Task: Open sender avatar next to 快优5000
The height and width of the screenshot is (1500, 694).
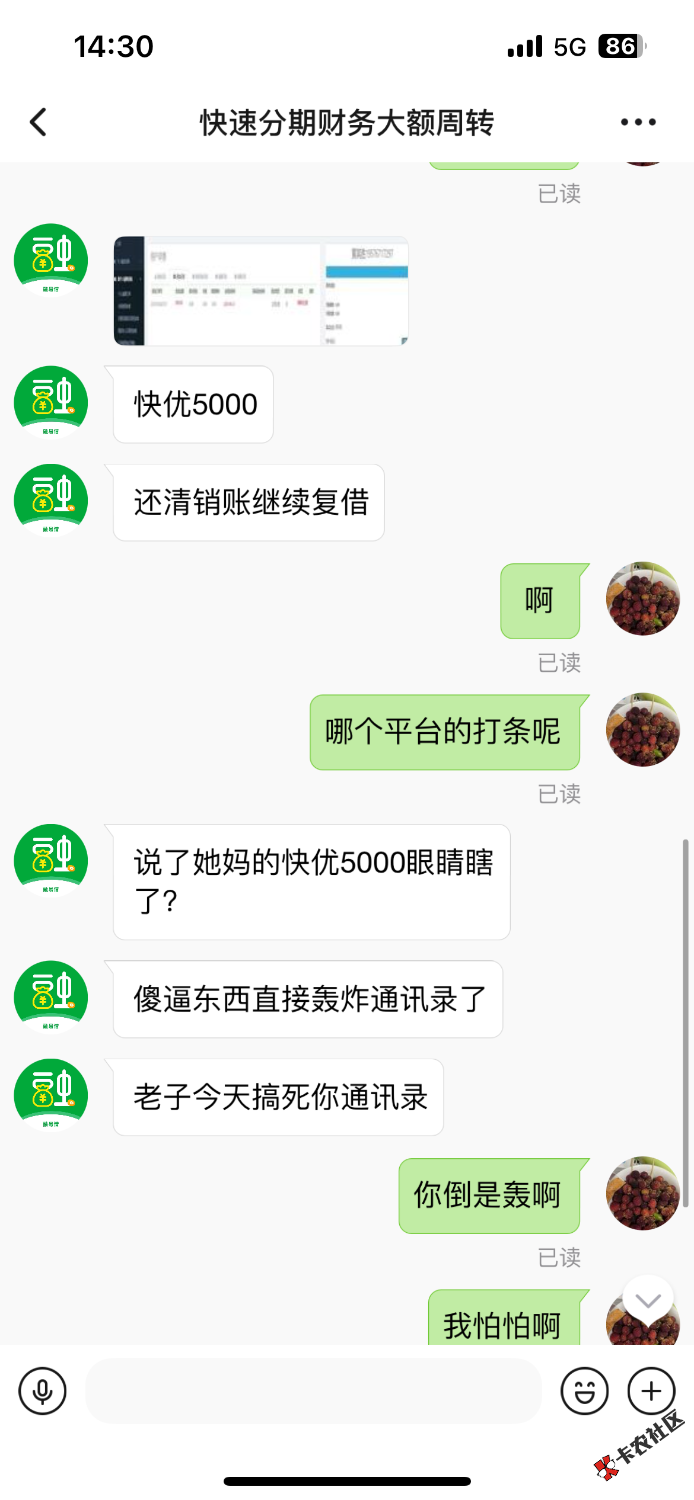Action: (51, 403)
